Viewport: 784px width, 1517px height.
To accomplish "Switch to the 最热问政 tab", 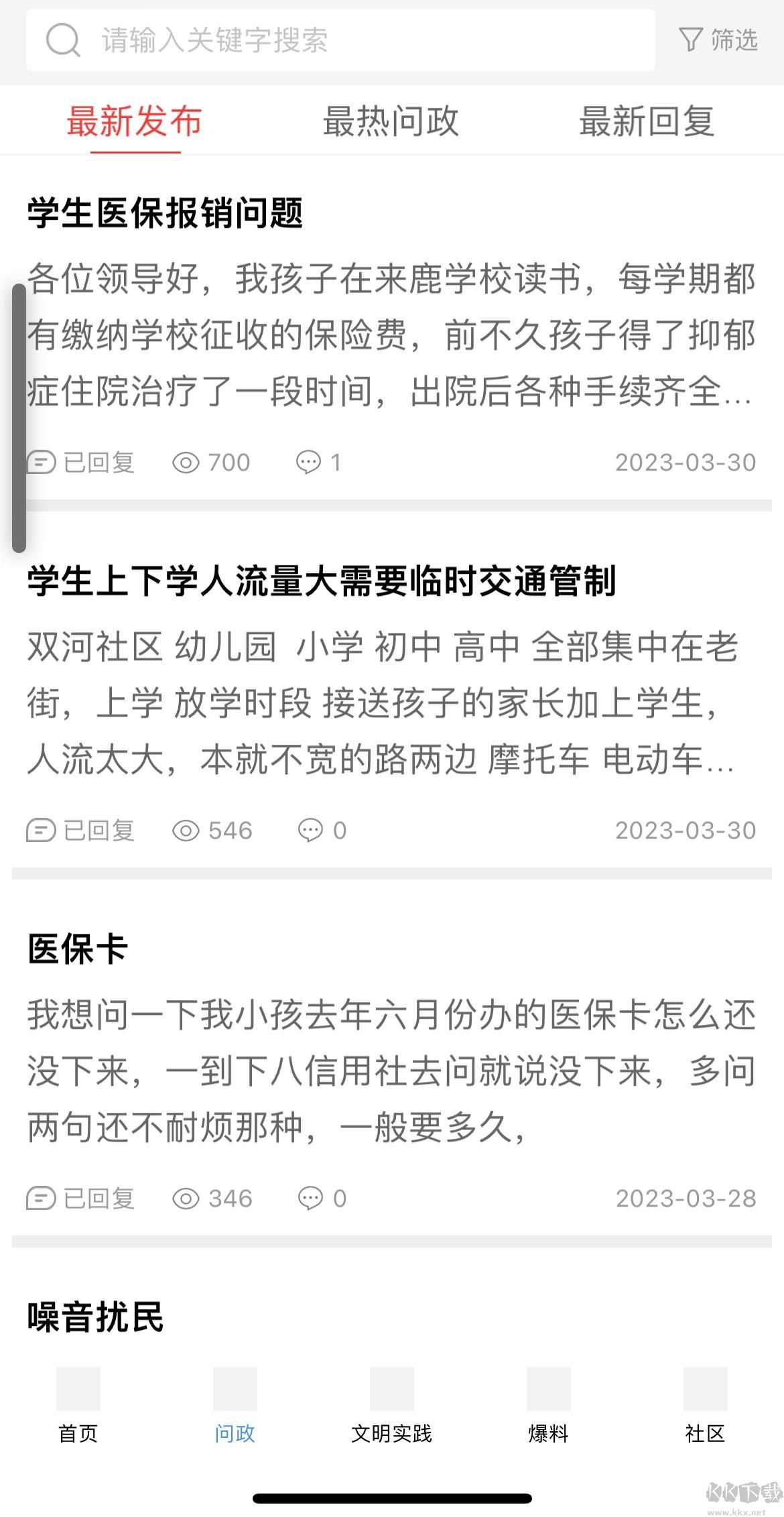I will tap(391, 122).
